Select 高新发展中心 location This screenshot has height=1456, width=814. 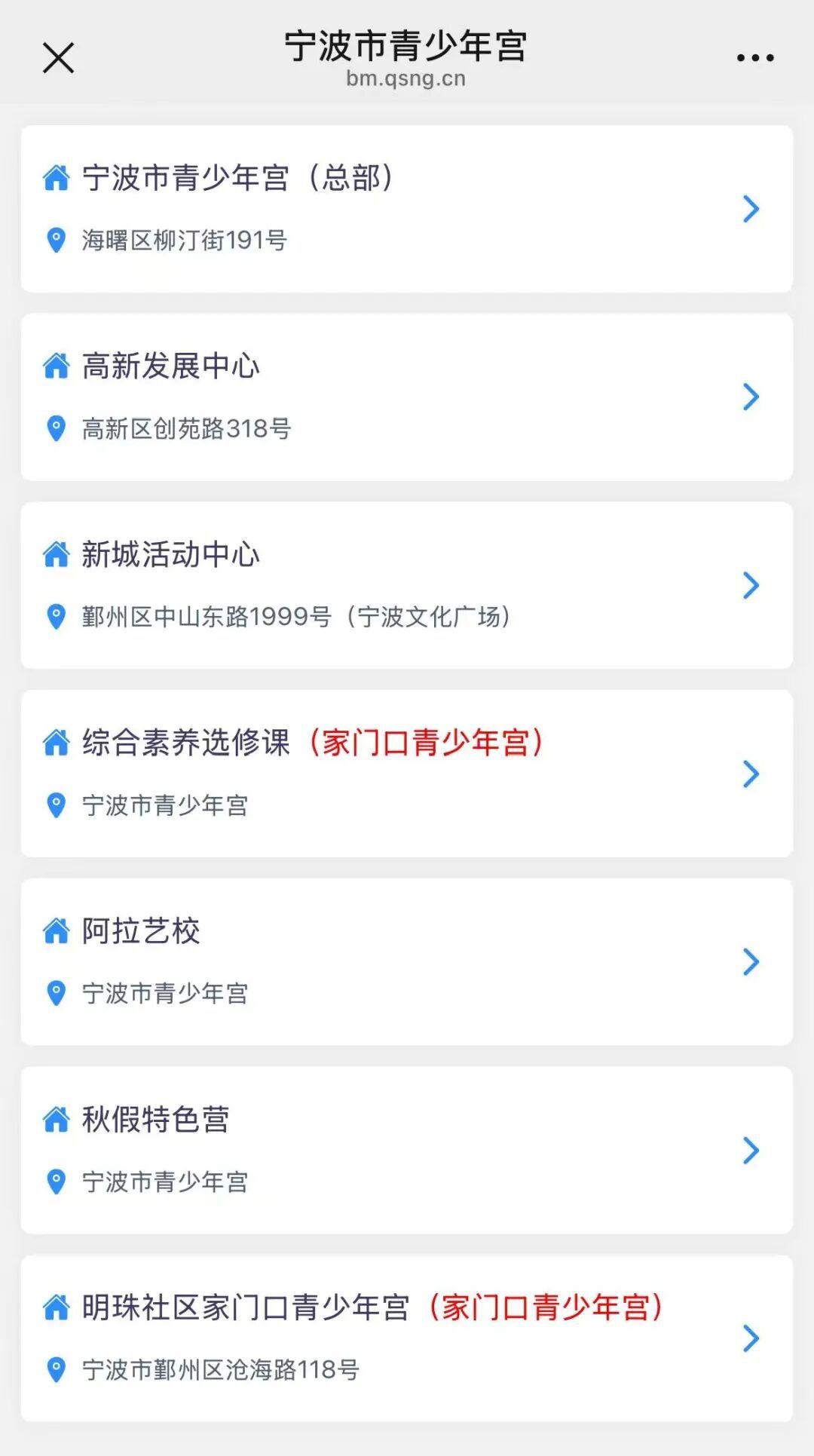407,397
